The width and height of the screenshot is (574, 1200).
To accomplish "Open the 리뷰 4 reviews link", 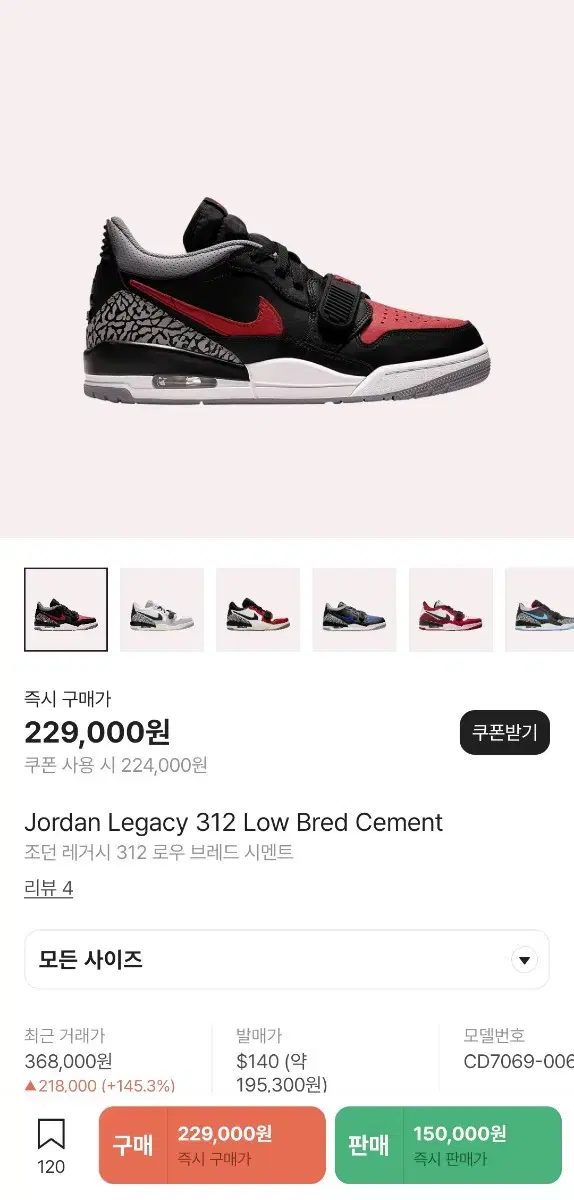I will (x=48, y=888).
